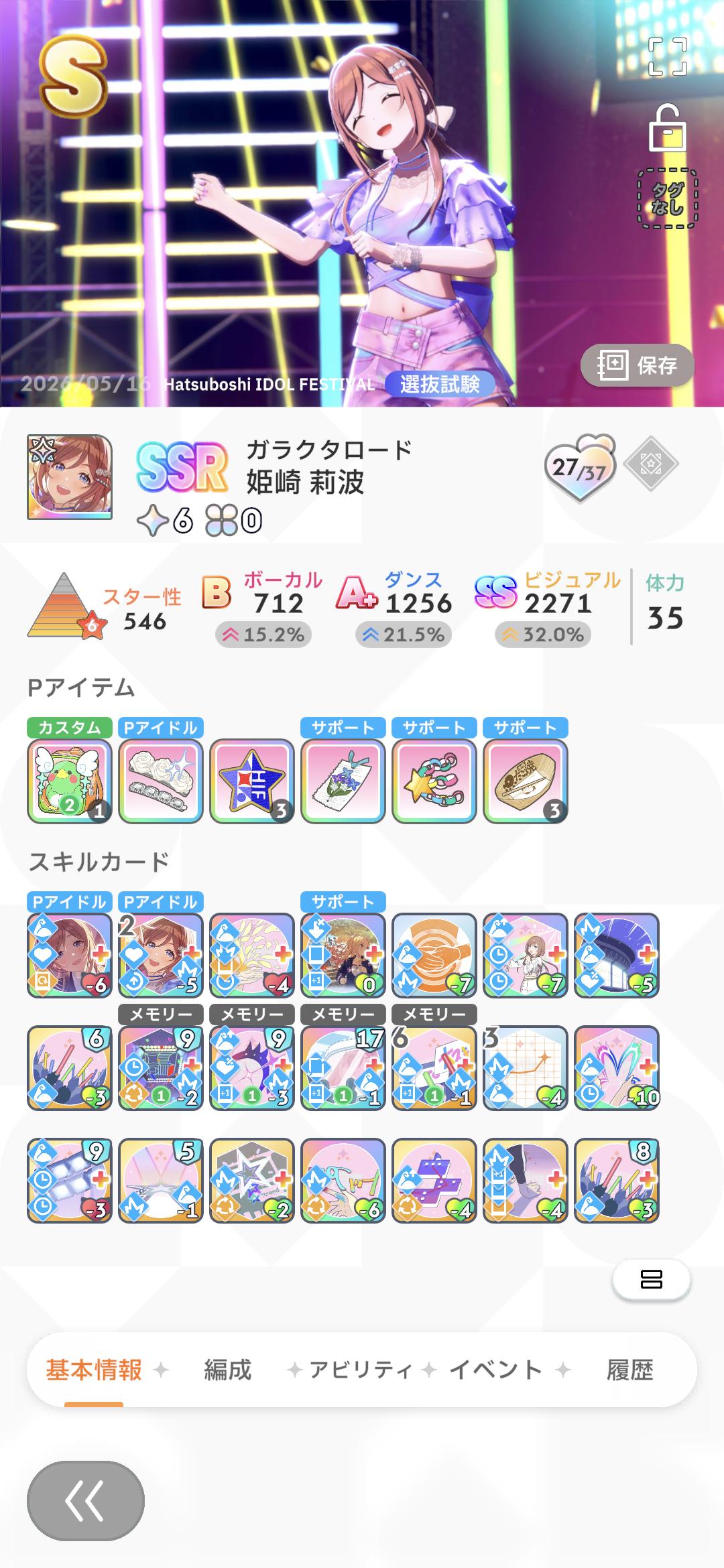Open the first Pアイドル skill card

coord(69,955)
